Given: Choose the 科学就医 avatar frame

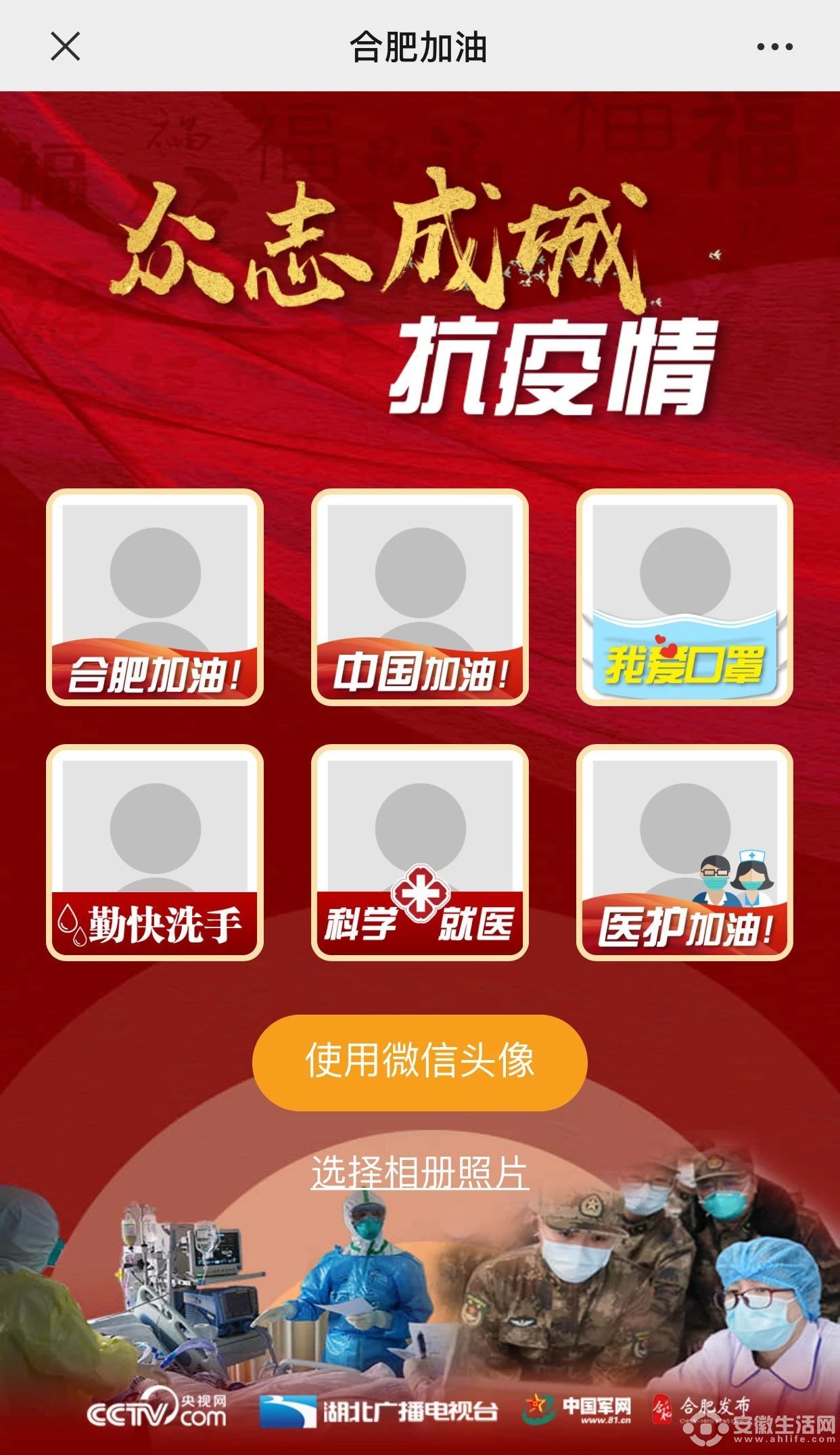Looking at the screenshot, I should click(x=419, y=852).
